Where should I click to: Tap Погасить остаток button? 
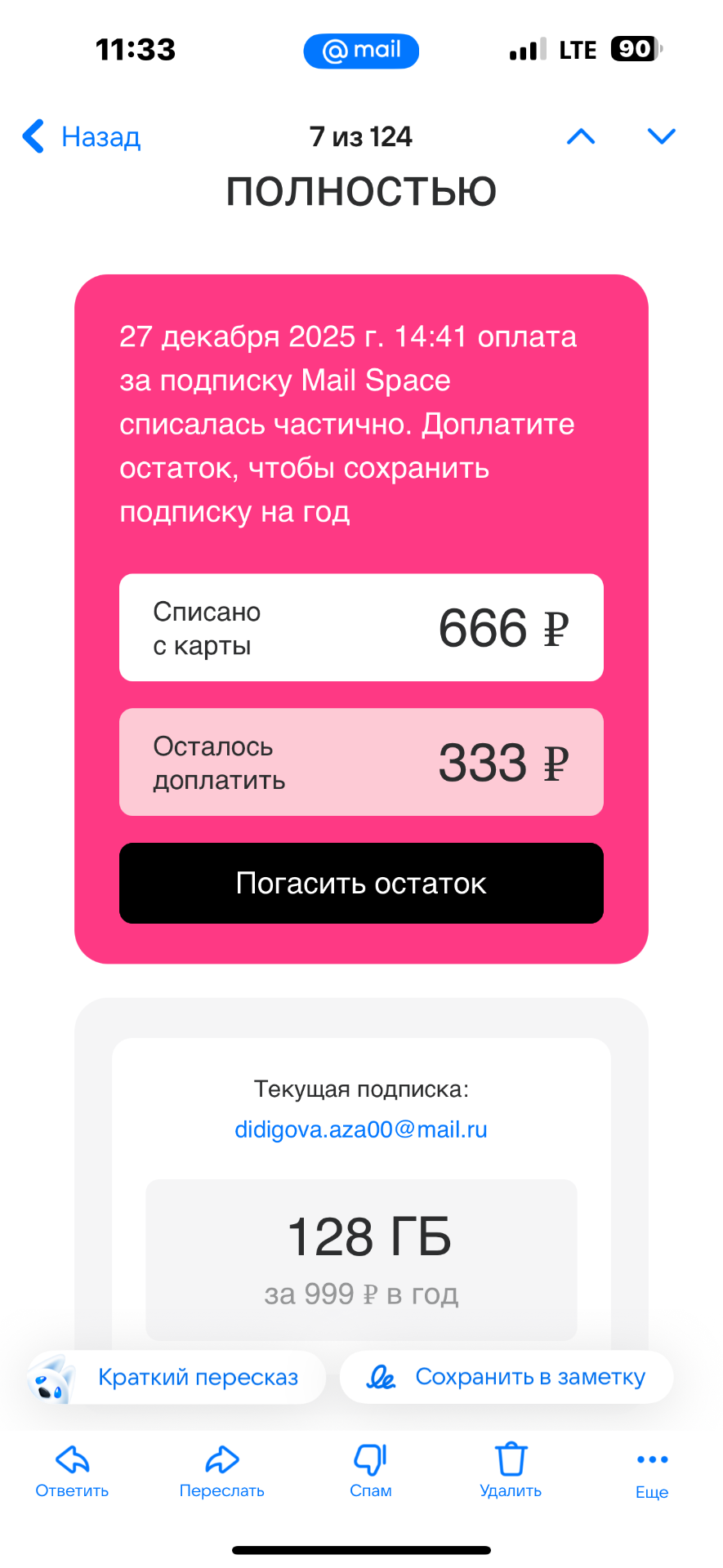pos(361,883)
